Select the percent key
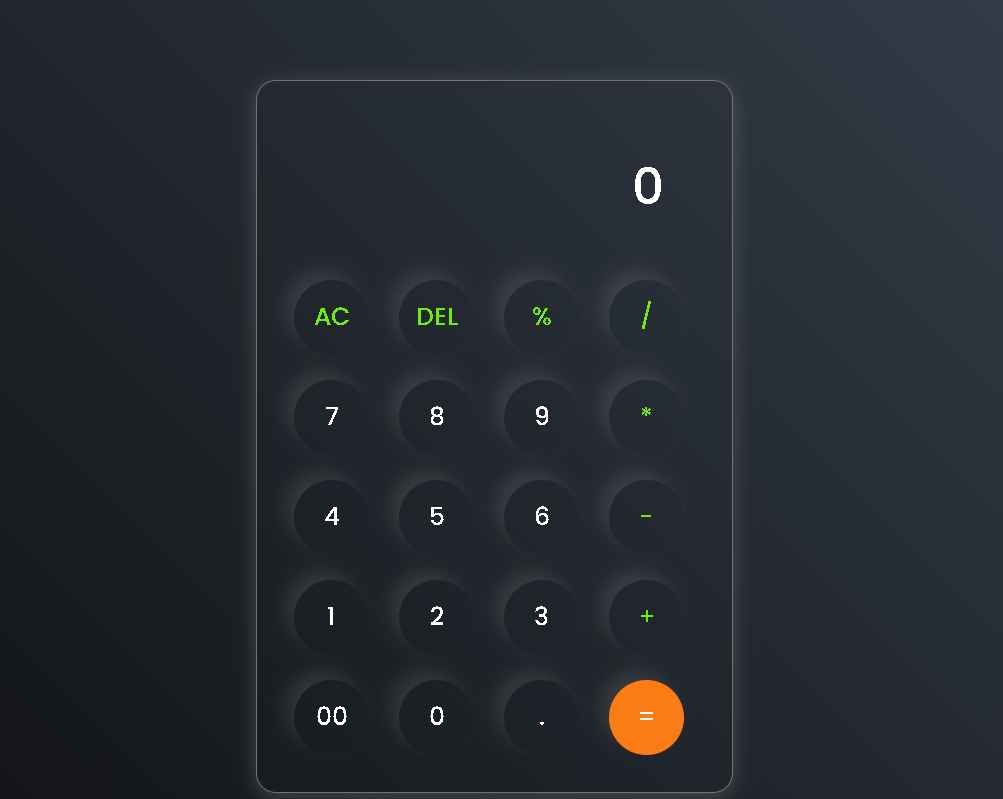Viewport: 1003px width, 799px height. (x=541, y=317)
